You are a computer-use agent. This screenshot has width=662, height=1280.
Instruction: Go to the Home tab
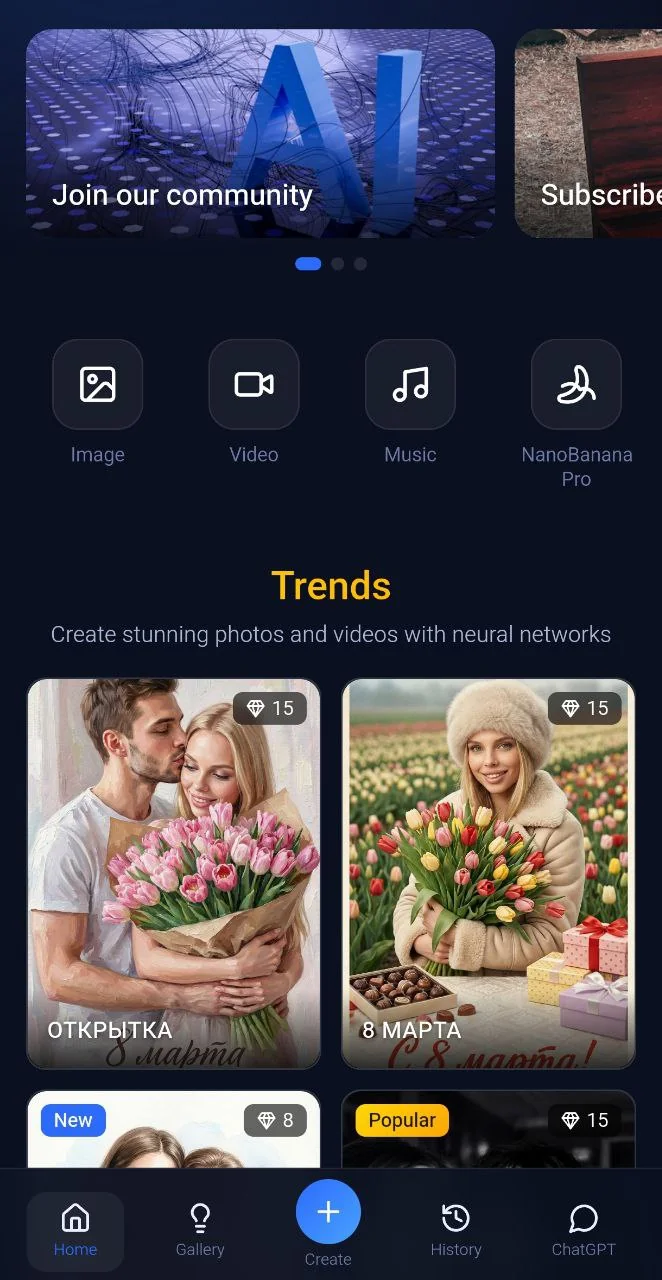click(75, 1231)
